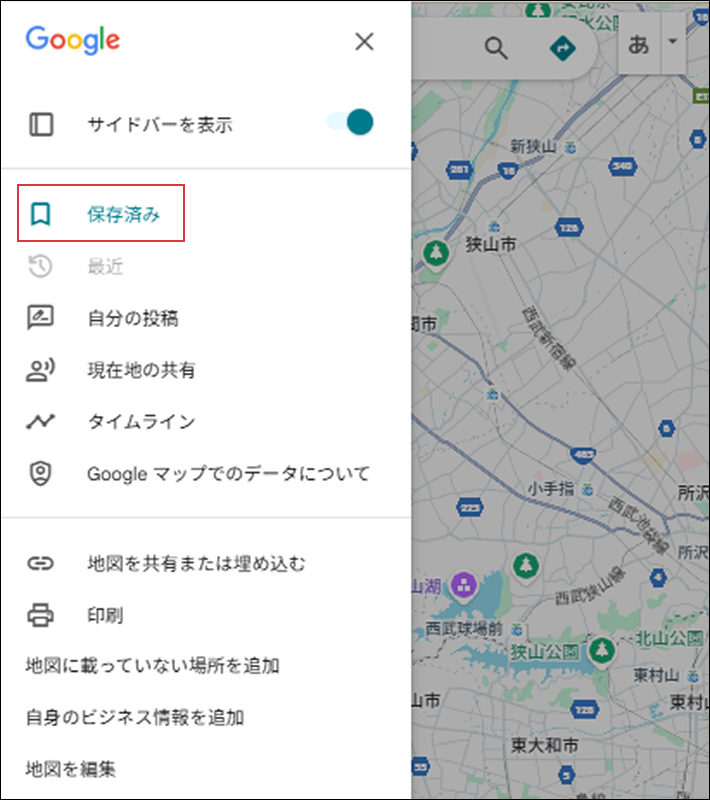Open directions with the blue arrow icon
Image resolution: width=710 pixels, height=800 pixels.
[x=563, y=47]
